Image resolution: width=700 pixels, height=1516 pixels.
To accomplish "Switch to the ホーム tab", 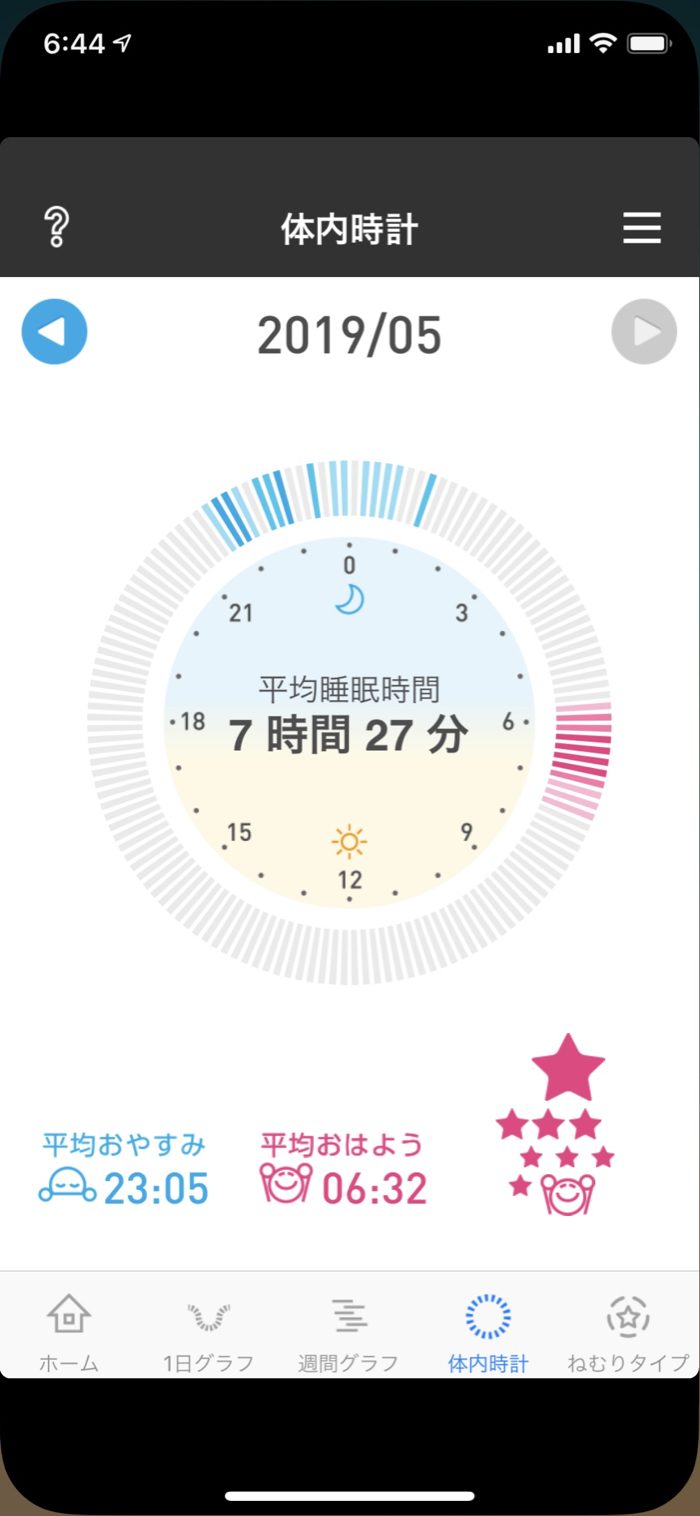I will (x=69, y=1330).
